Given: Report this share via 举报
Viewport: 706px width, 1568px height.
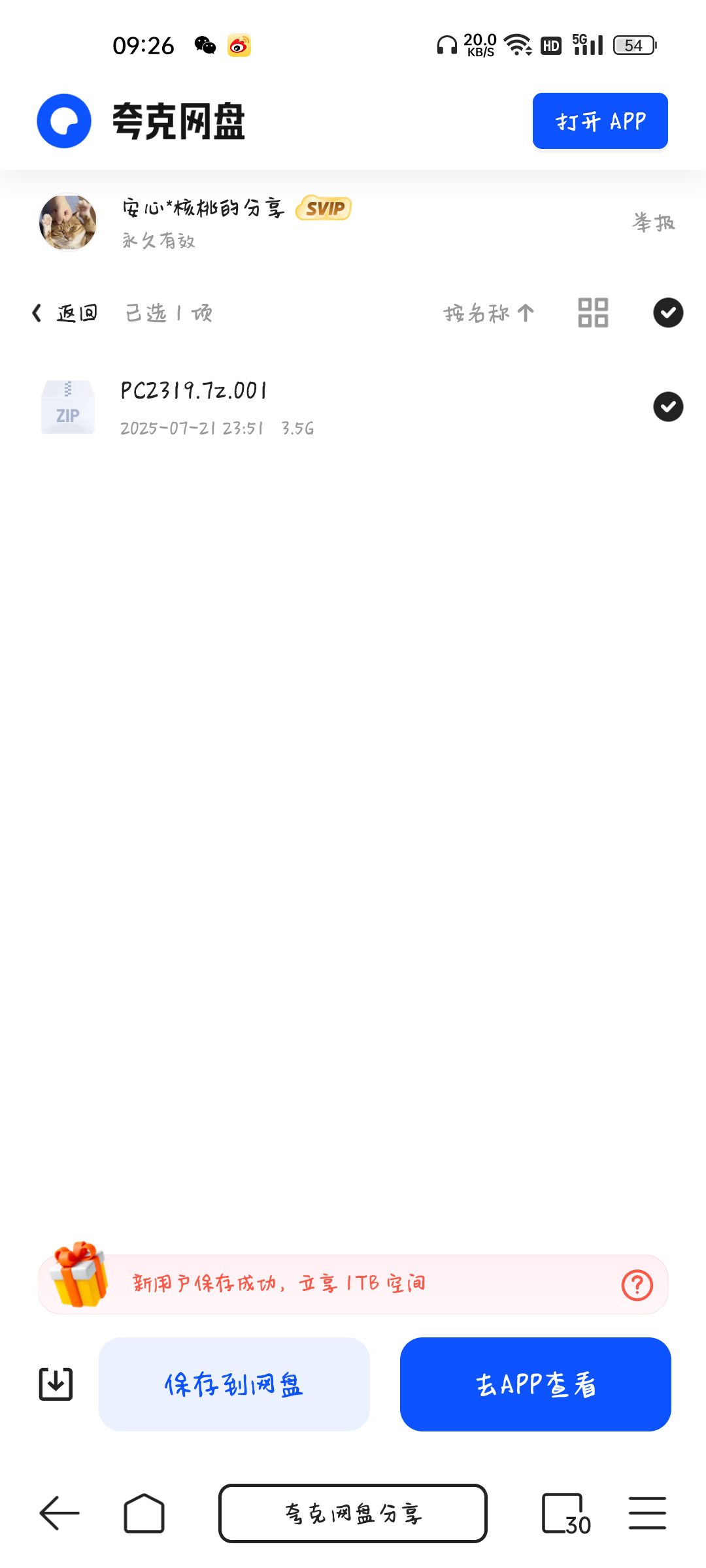Looking at the screenshot, I should (x=653, y=223).
